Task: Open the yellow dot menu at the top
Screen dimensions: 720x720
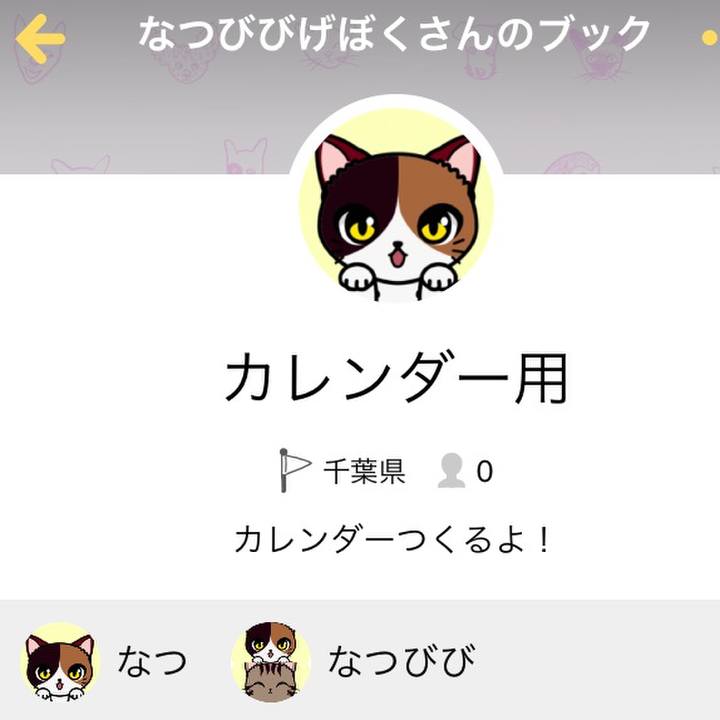Action: click(709, 38)
